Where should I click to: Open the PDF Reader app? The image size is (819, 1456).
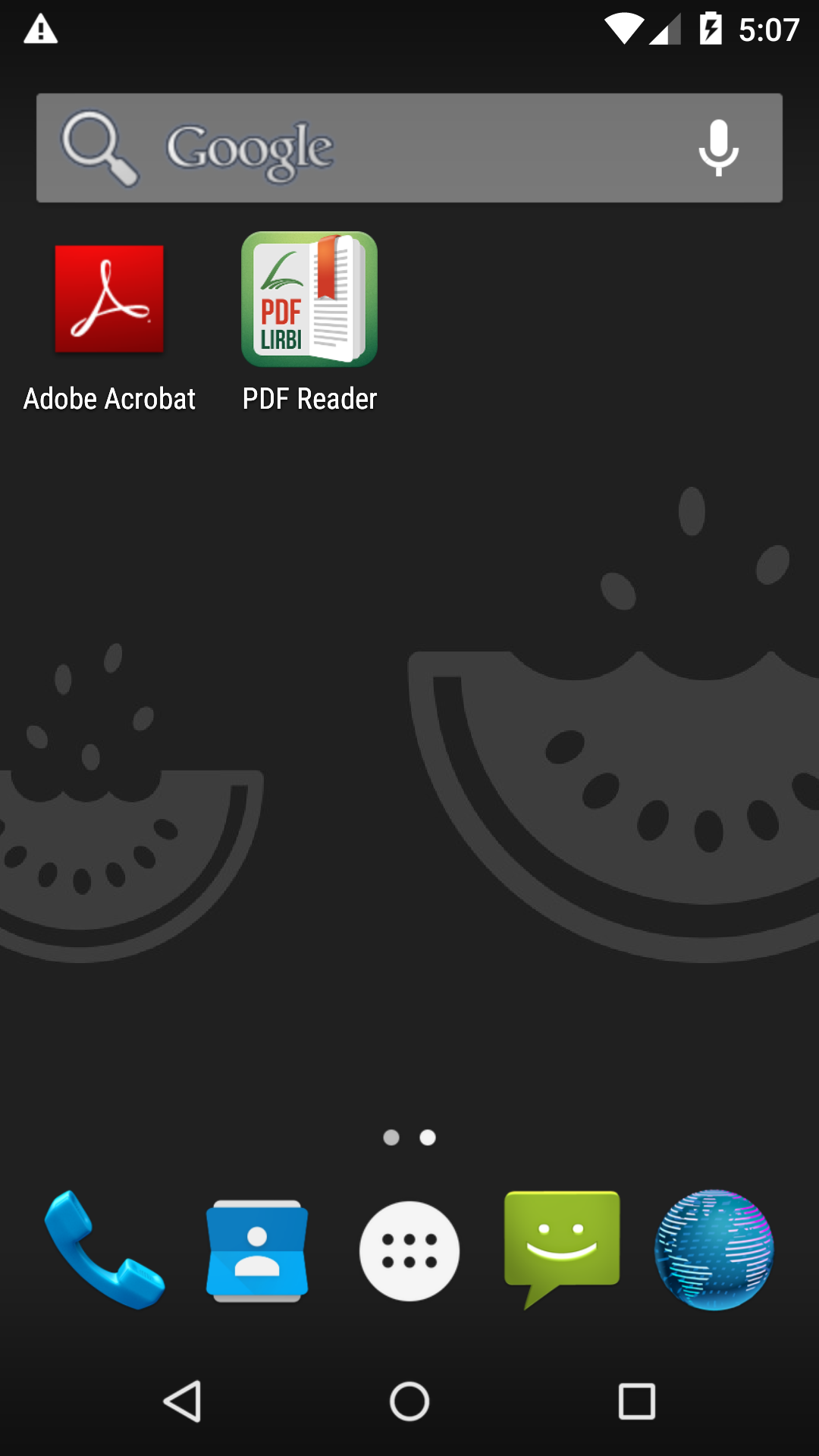(309, 300)
